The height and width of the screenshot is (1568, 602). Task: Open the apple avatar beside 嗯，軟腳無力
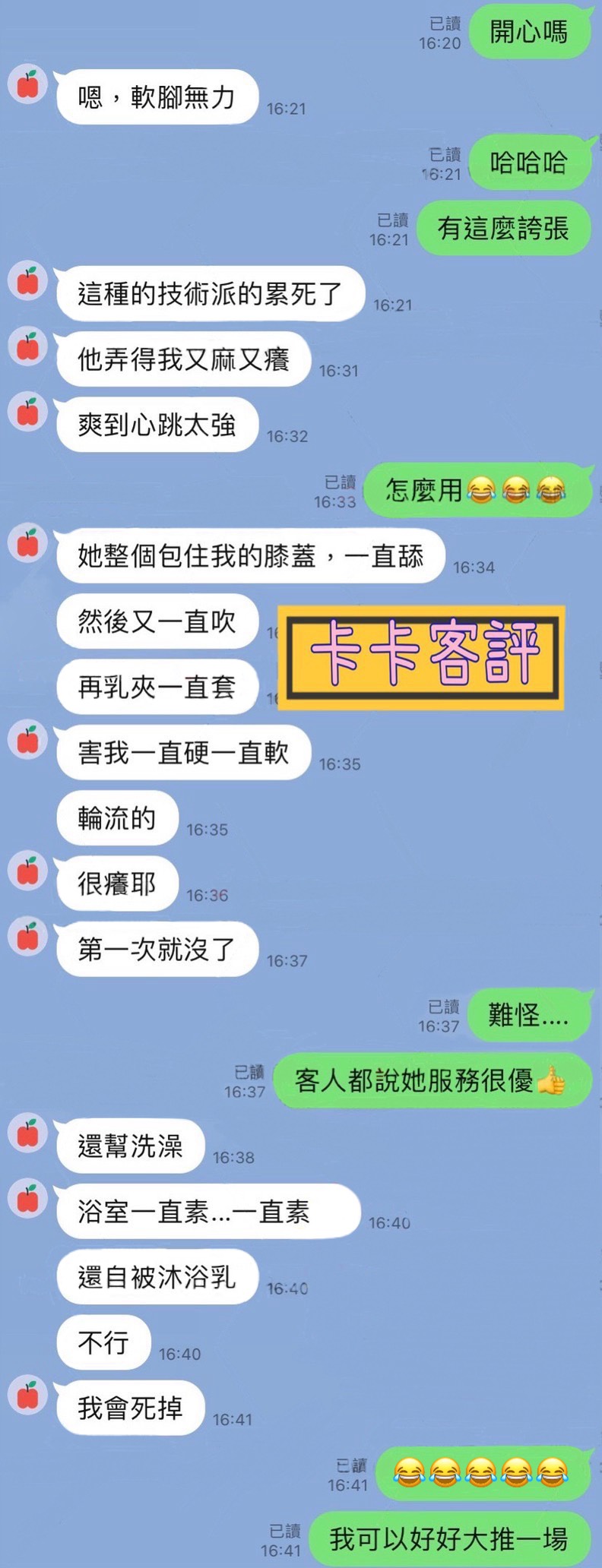29,86
